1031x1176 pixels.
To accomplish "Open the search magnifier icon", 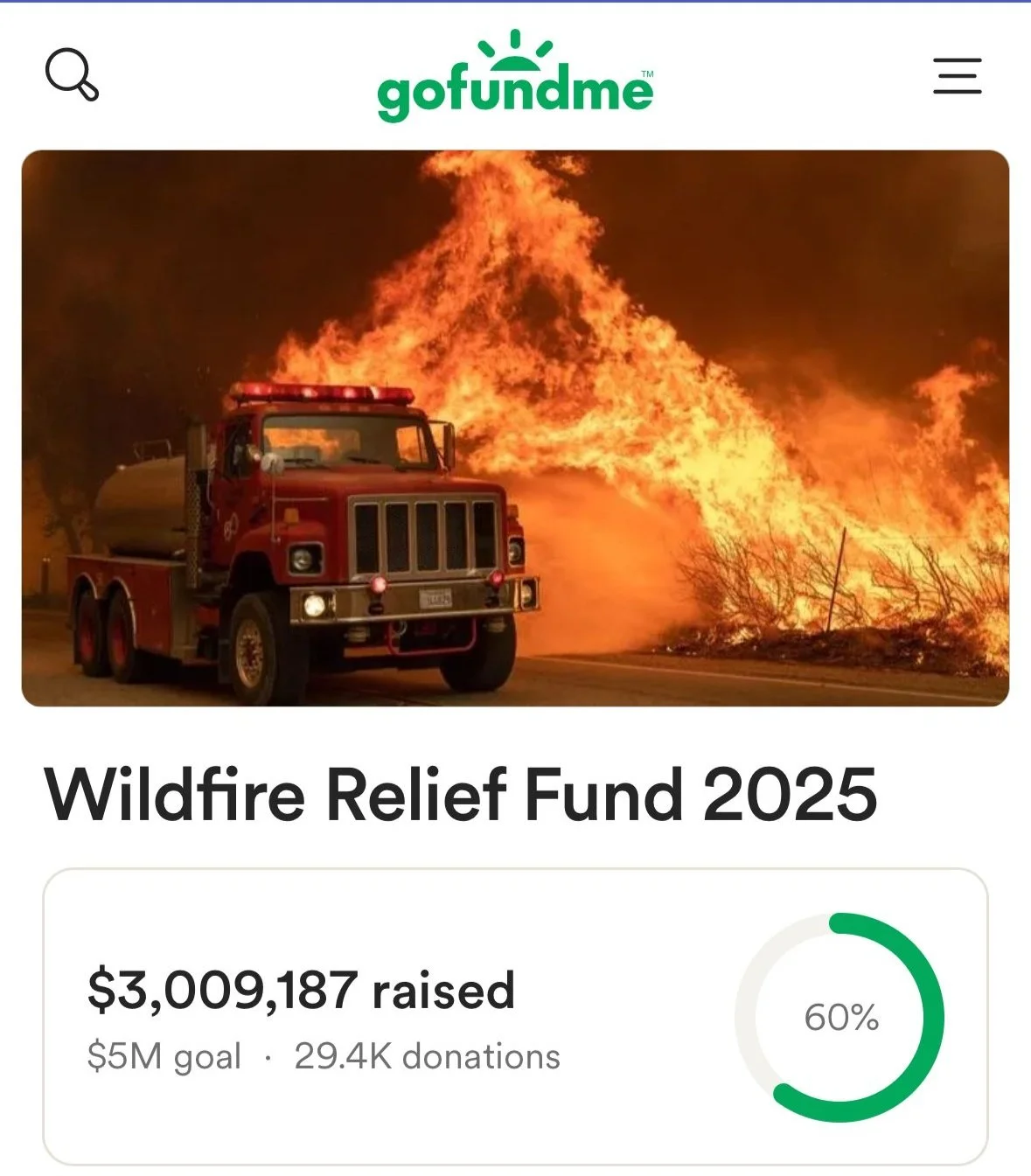I will click(72, 75).
